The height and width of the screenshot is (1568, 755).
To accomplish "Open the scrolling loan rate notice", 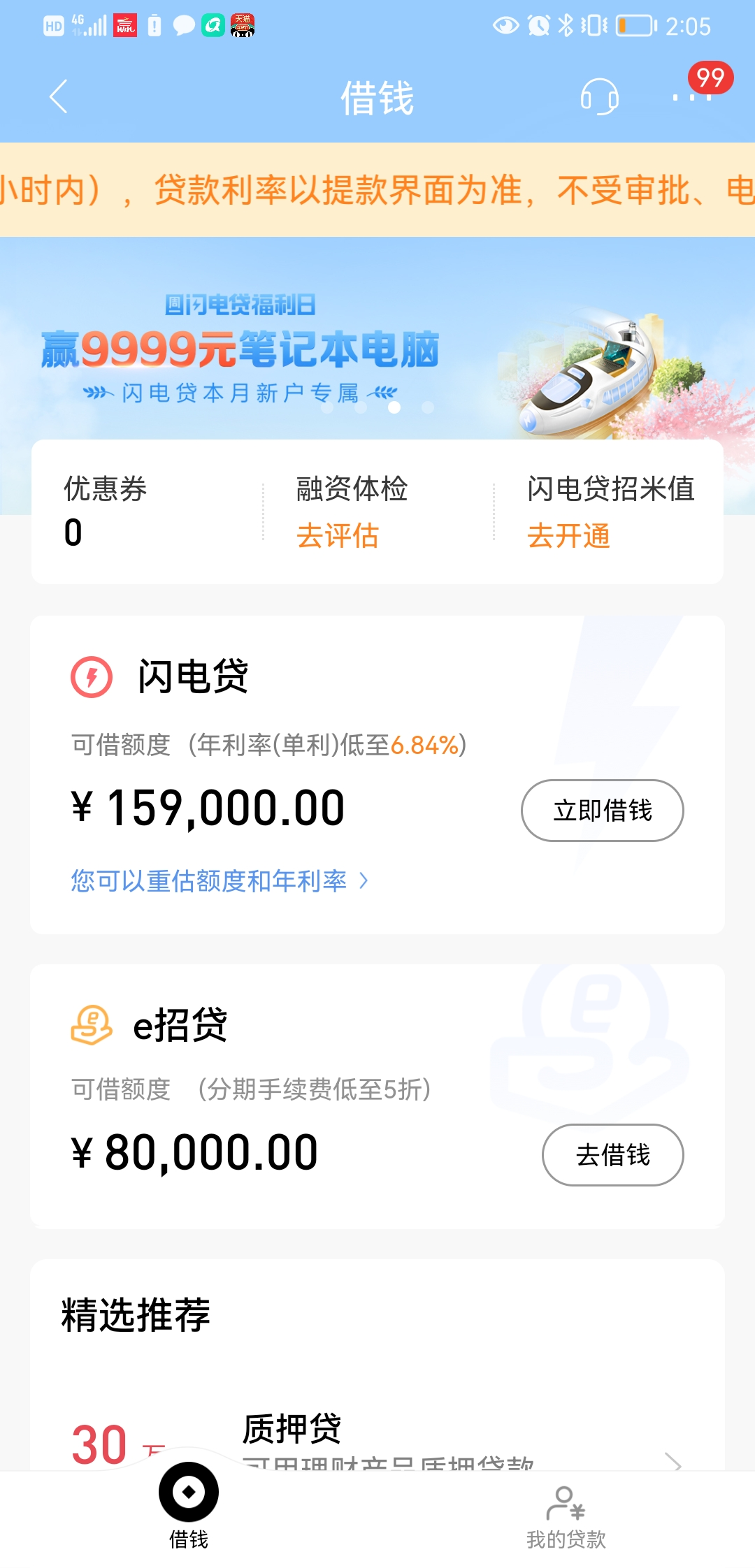I will [377, 190].
